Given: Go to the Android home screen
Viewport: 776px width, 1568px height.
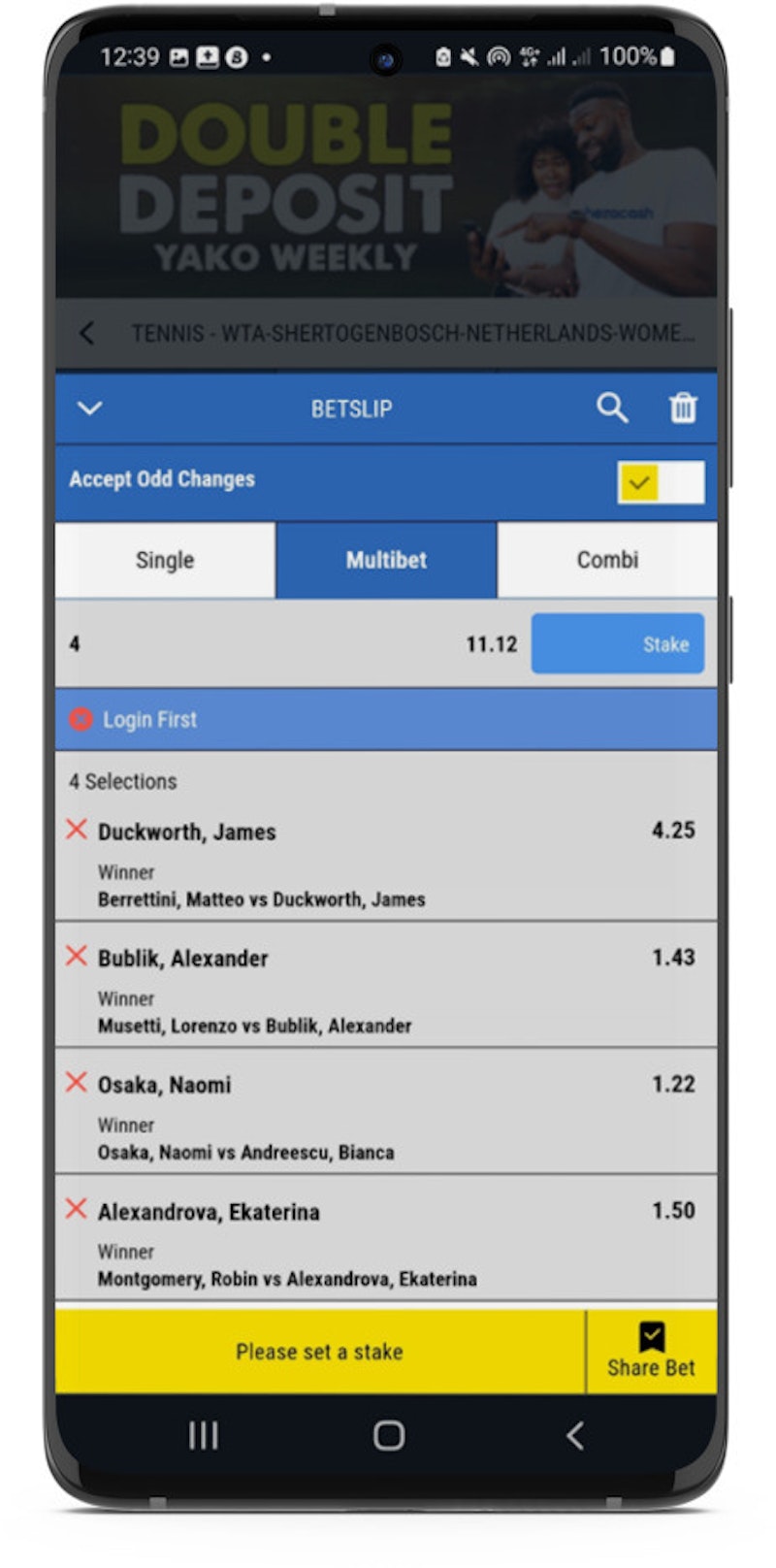Looking at the screenshot, I should 388,1435.
